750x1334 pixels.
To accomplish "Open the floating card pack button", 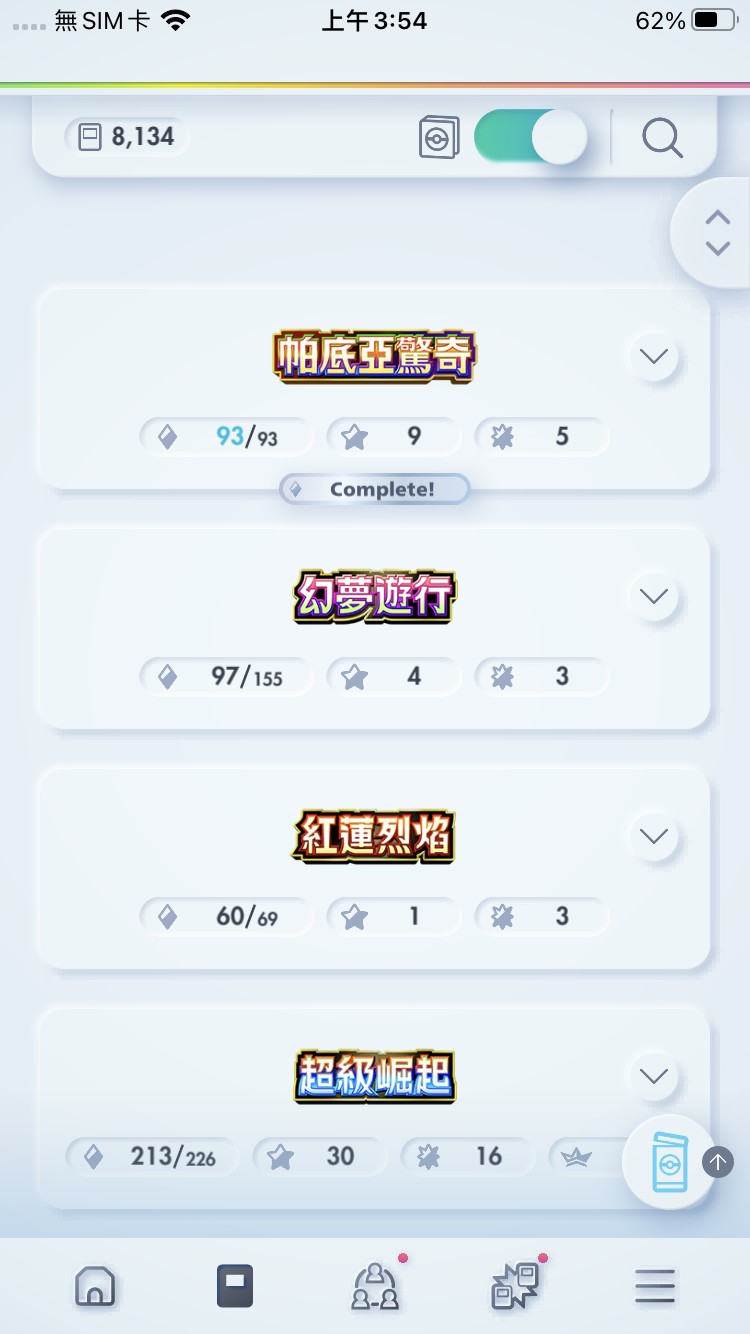I will (668, 1161).
